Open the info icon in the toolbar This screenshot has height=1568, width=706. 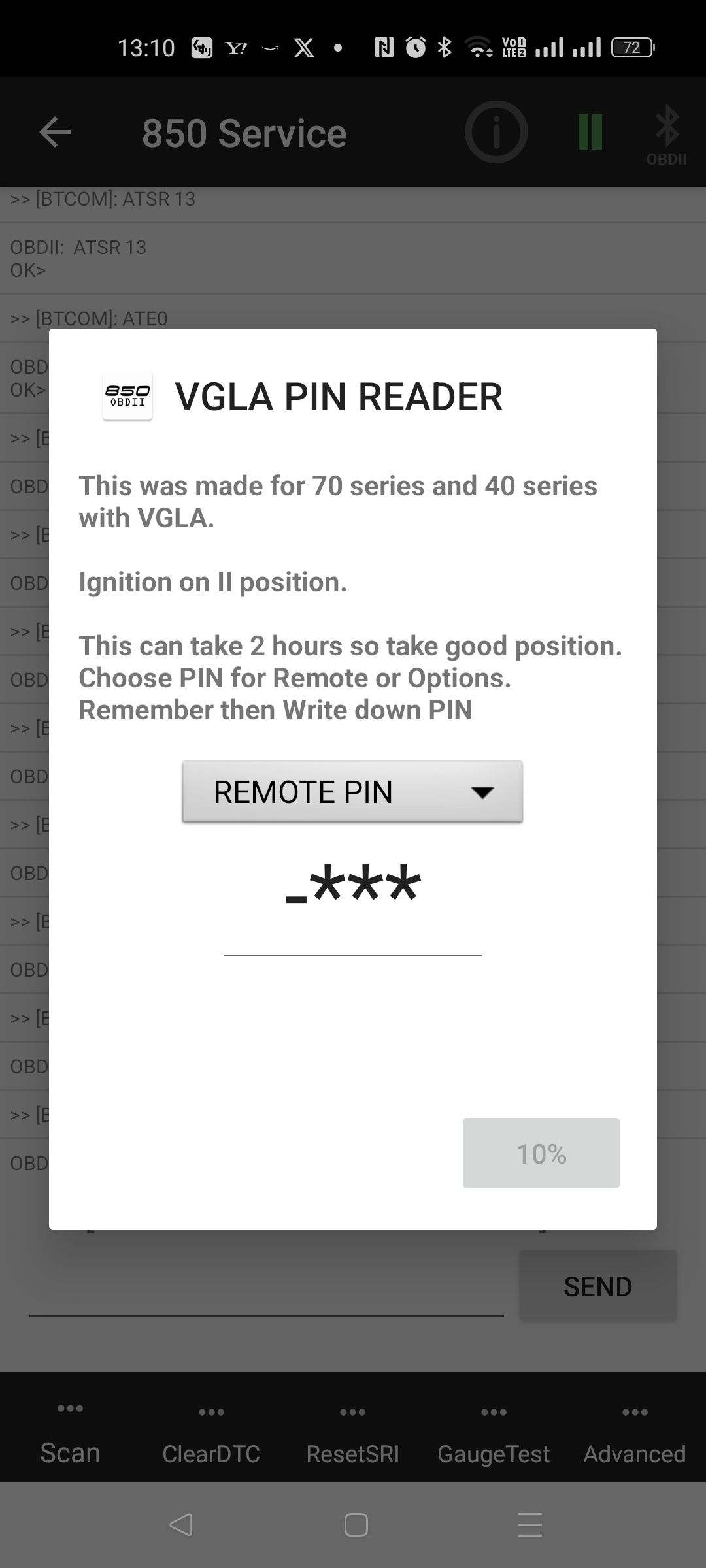pyautogui.click(x=496, y=133)
